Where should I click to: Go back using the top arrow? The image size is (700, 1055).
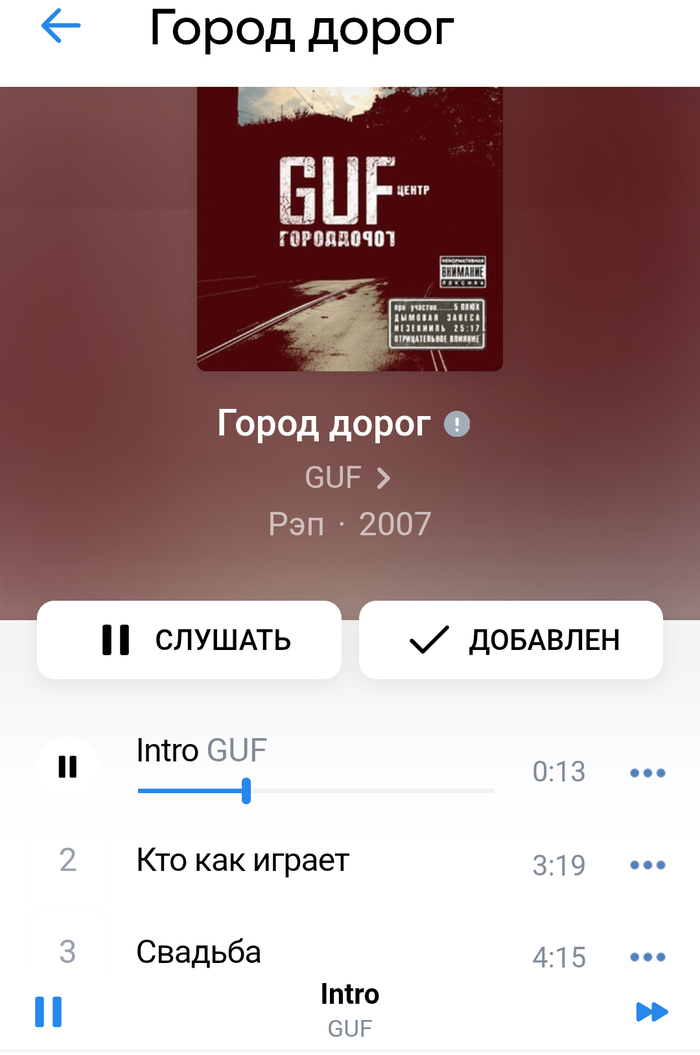pyautogui.click(x=60, y=28)
